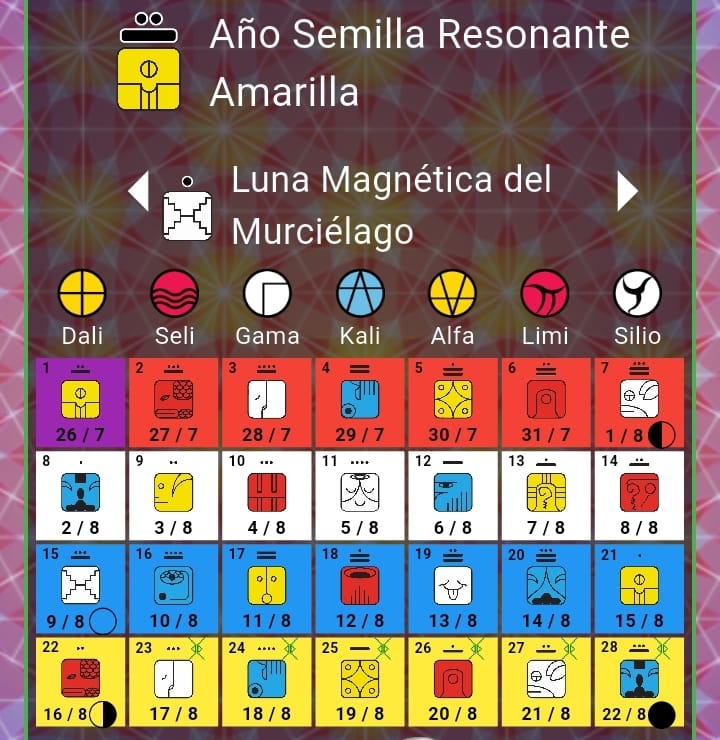Select day 7 dated 1 / 8

tap(638, 402)
